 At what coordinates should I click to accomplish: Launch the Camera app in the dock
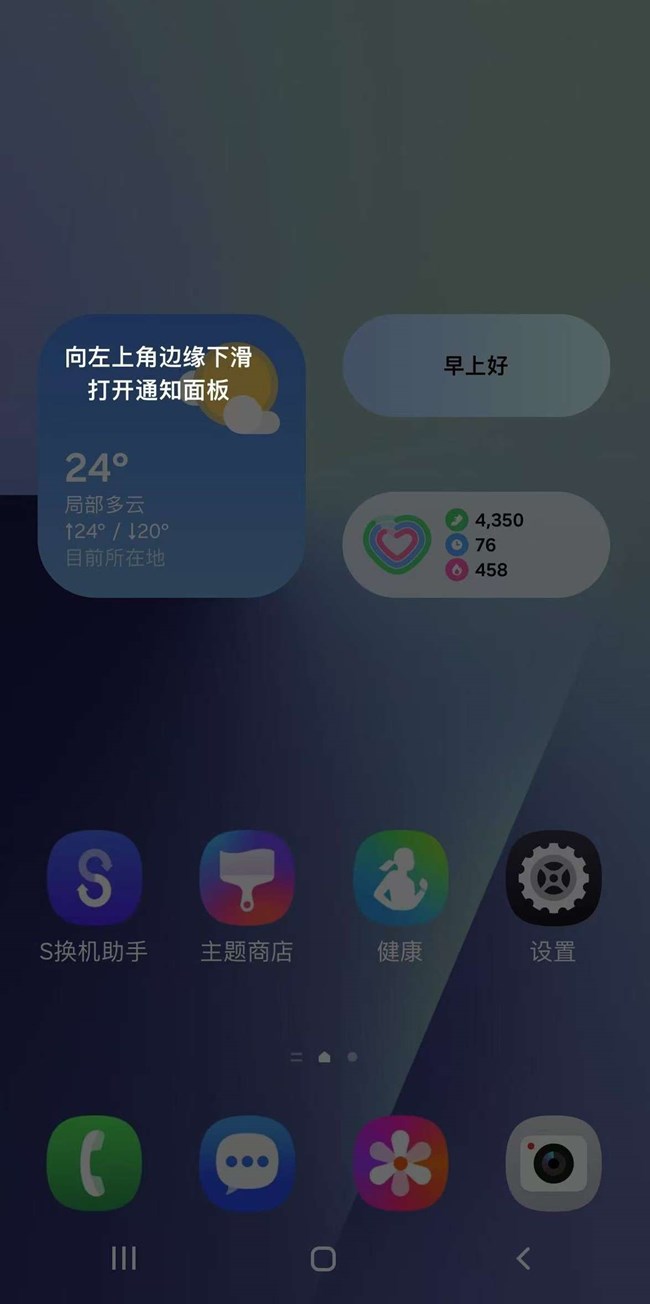pyautogui.click(x=553, y=1163)
